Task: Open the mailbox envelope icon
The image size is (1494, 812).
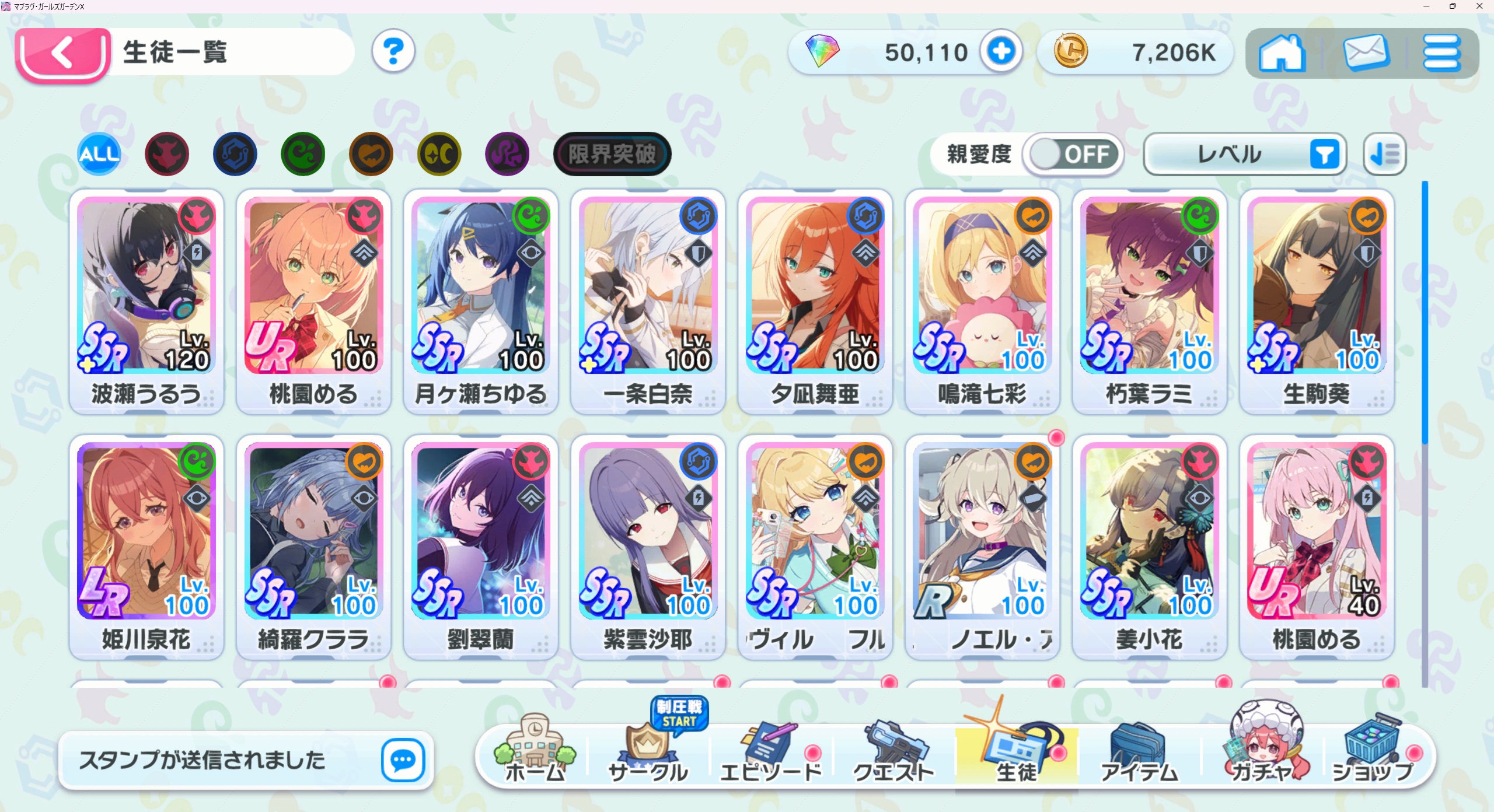Action: pyautogui.click(x=1366, y=53)
